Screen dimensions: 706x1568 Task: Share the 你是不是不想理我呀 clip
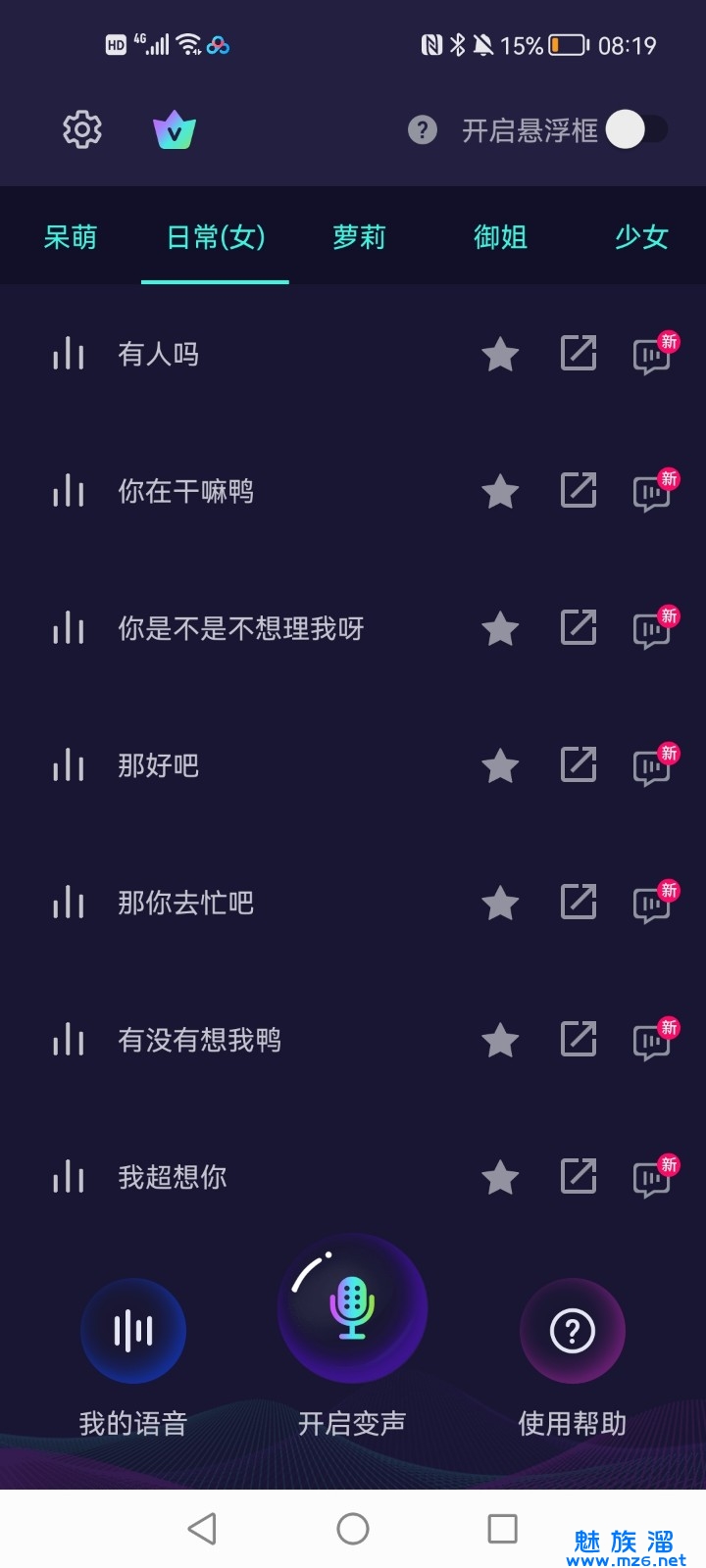tap(579, 627)
